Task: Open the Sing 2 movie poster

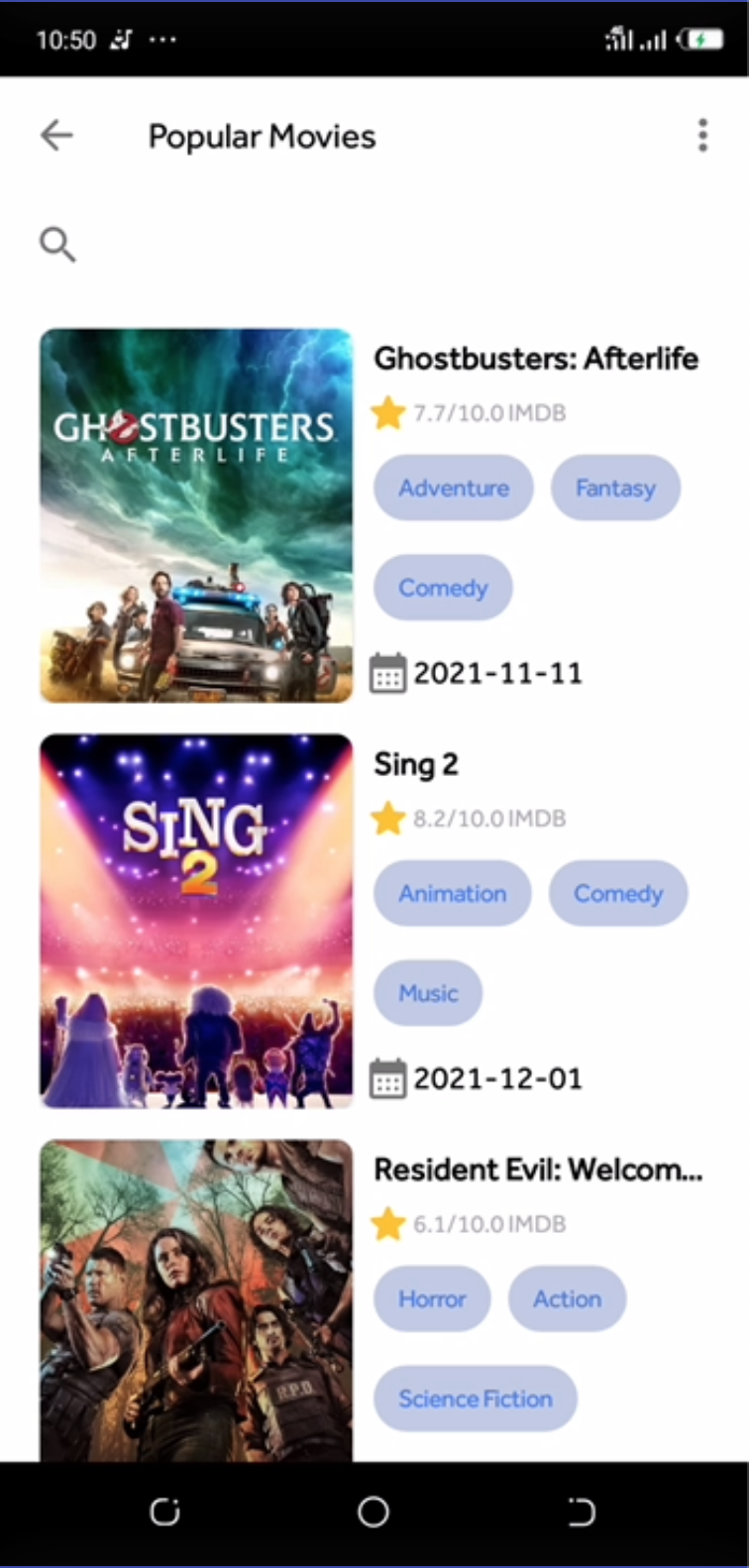Action: [x=196, y=921]
